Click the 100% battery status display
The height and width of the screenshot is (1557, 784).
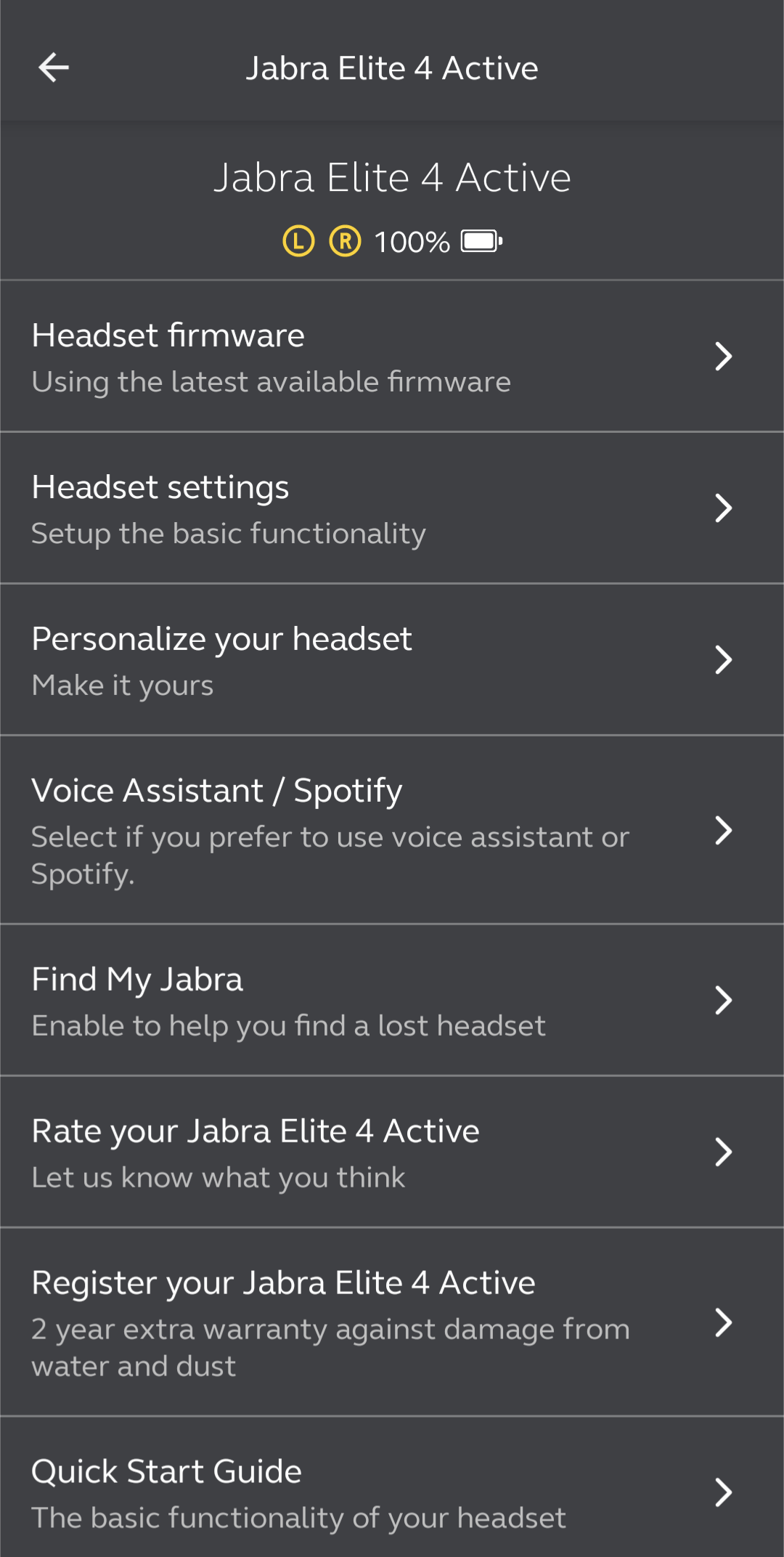(410, 240)
